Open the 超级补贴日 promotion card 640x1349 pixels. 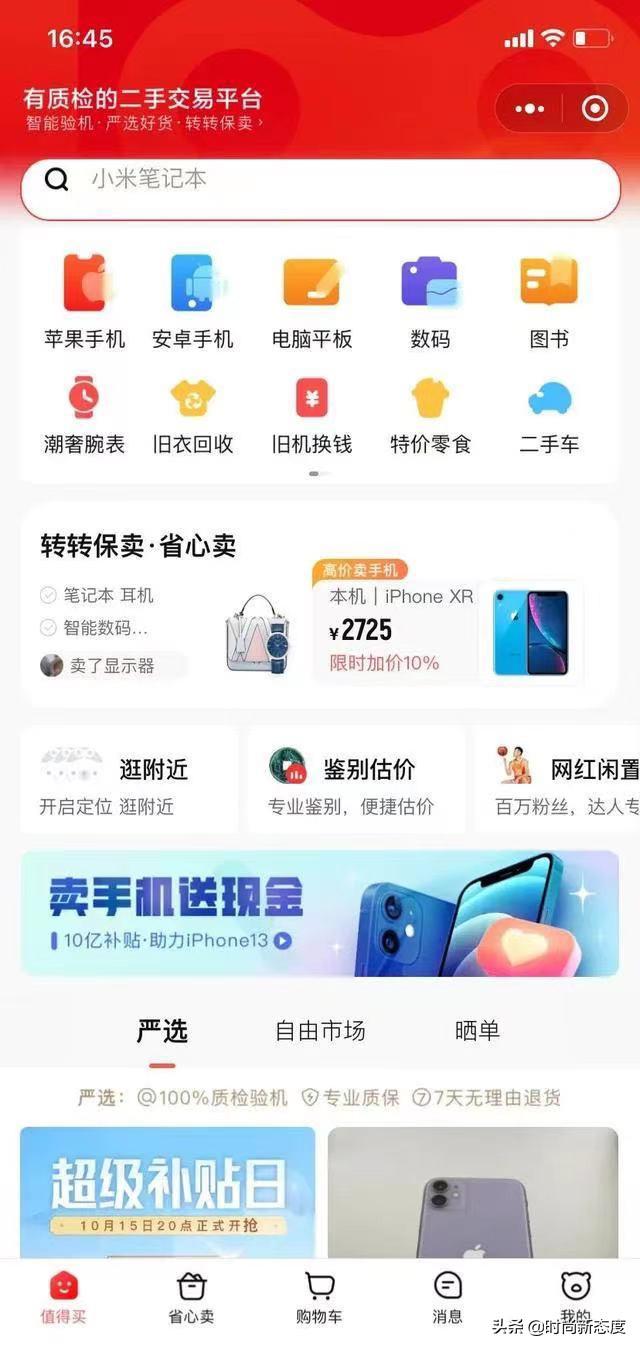tap(168, 1192)
